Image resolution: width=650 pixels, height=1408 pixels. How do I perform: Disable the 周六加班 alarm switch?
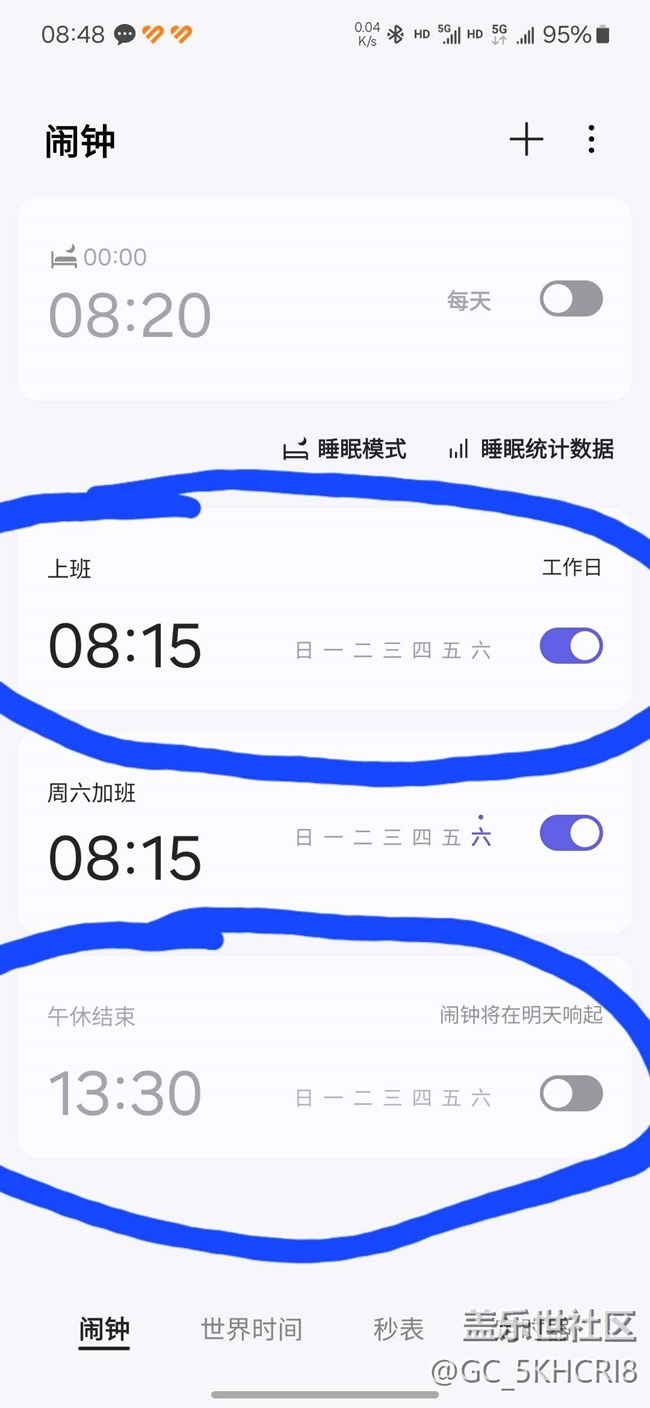point(571,833)
